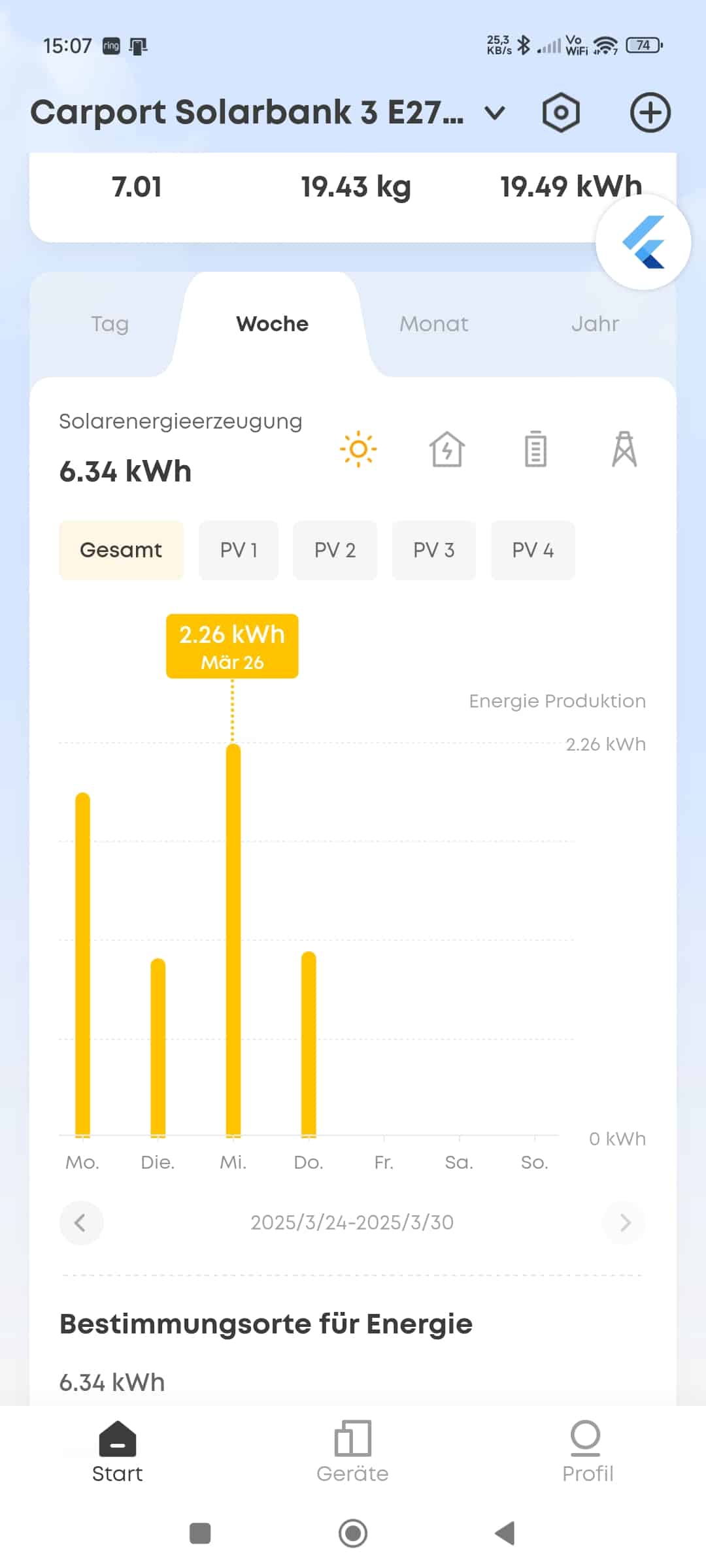Viewport: 706px width, 1568px height.
Task: Tap the floating Flutter logo button
Action: point(643,242)
